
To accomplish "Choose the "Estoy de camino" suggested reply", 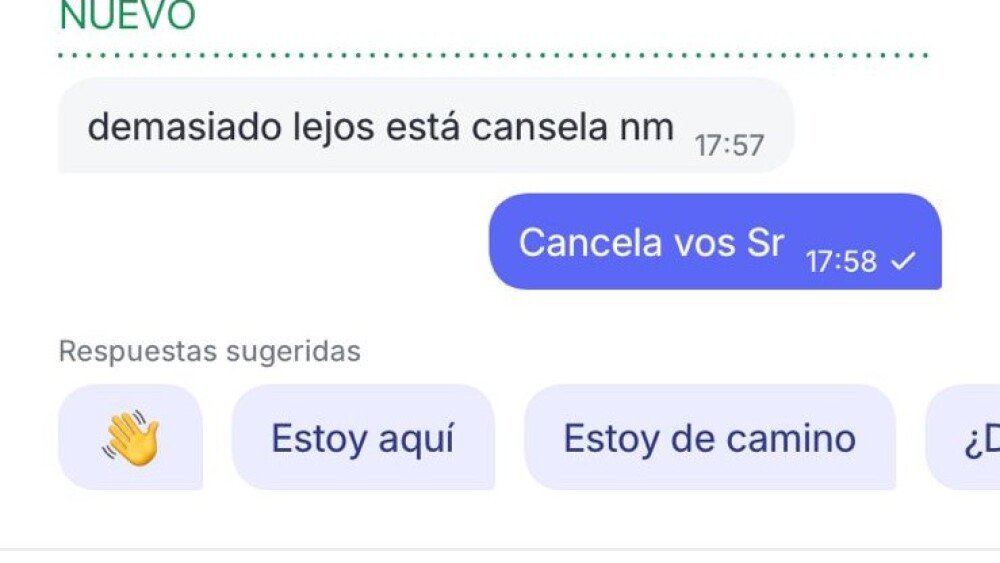I will [709, 438].
